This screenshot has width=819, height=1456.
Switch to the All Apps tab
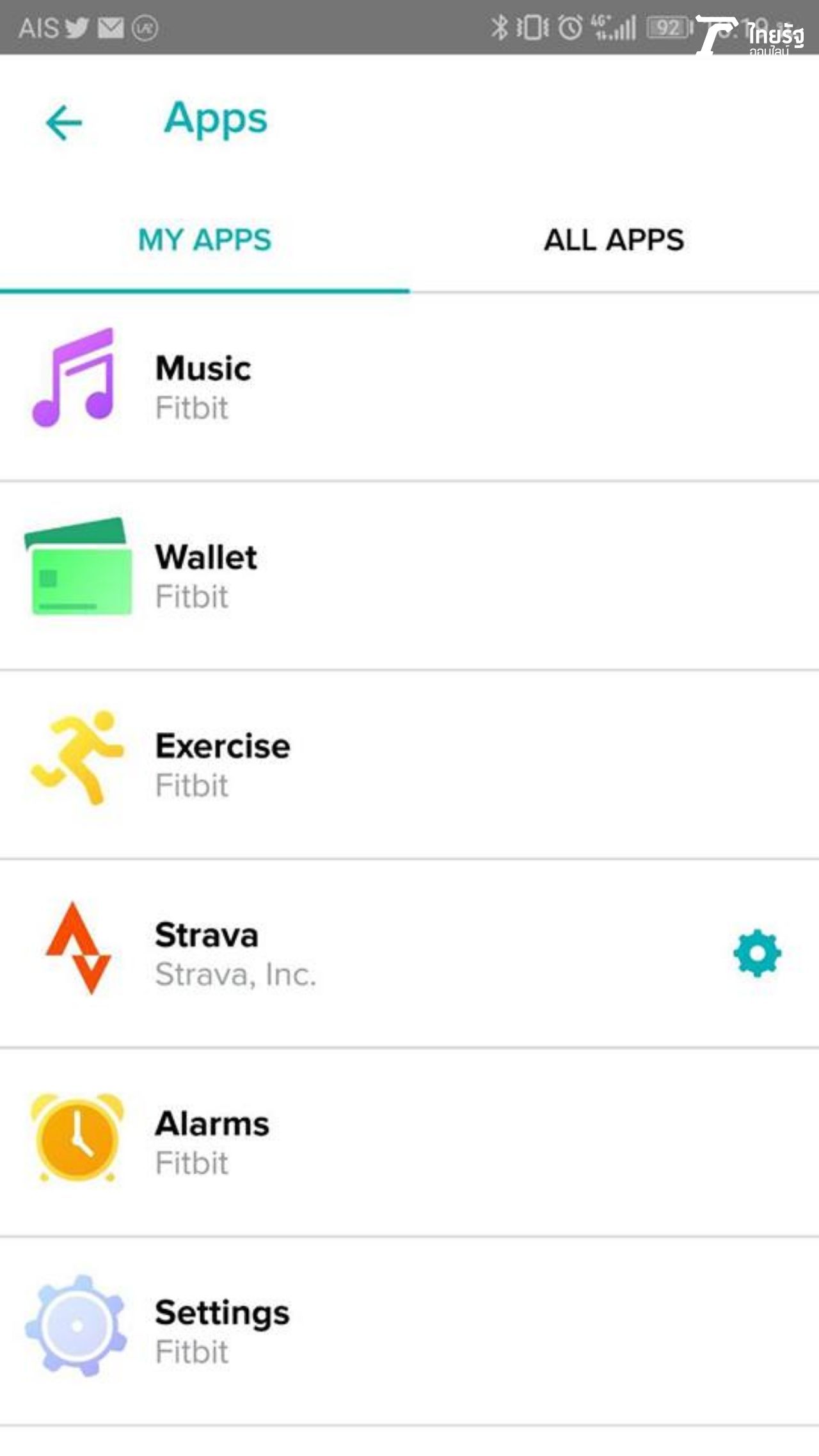click(x=614, y=240)
